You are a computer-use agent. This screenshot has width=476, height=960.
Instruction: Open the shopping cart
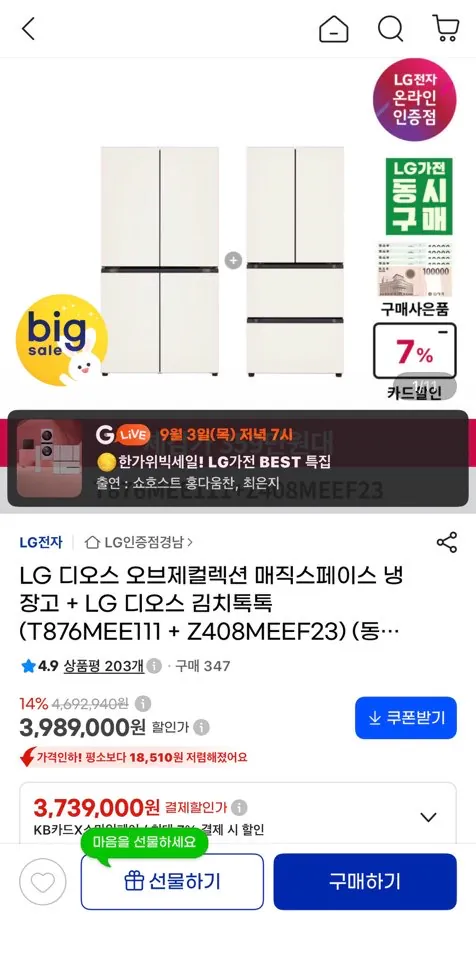(x=445, y=29)
